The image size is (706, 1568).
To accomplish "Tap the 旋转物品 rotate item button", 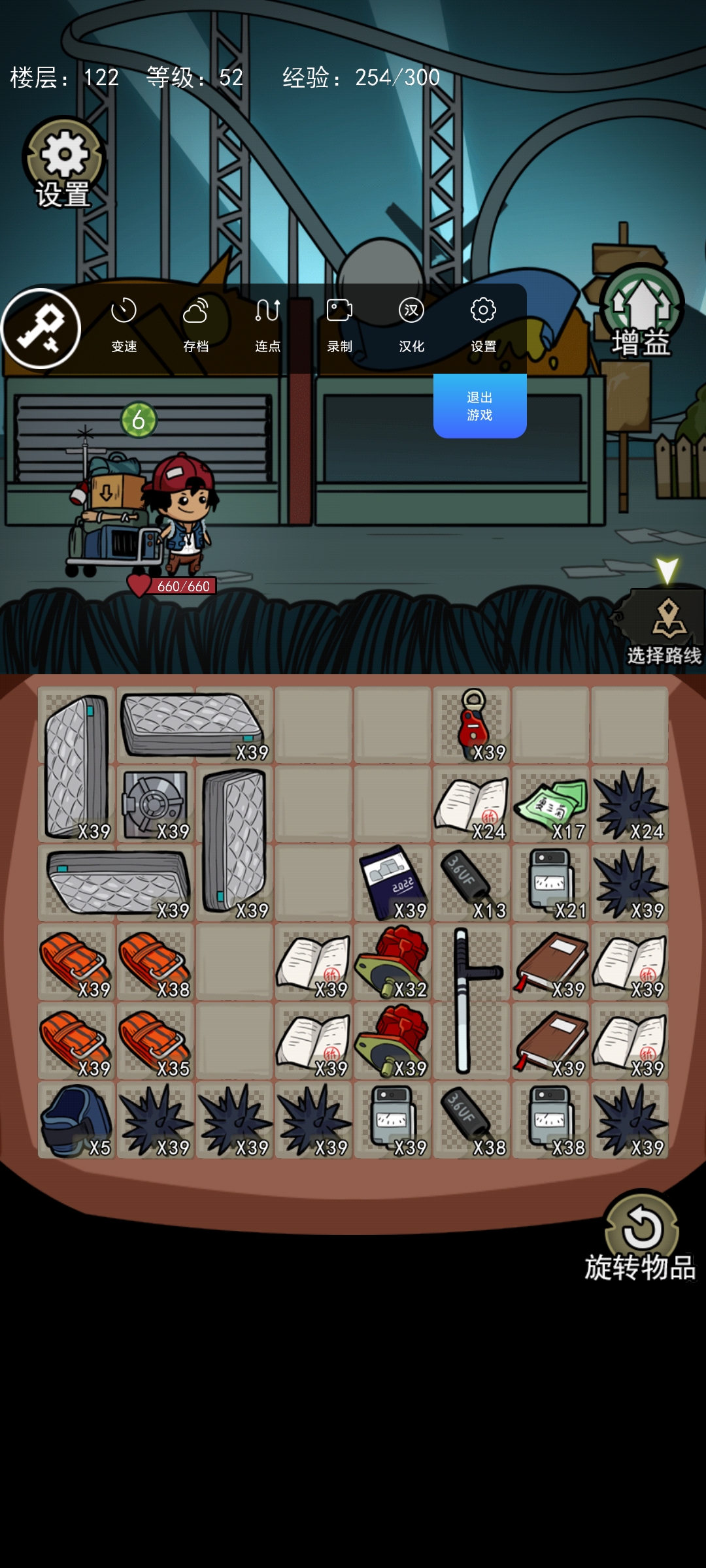I will tap(641, 1236).
